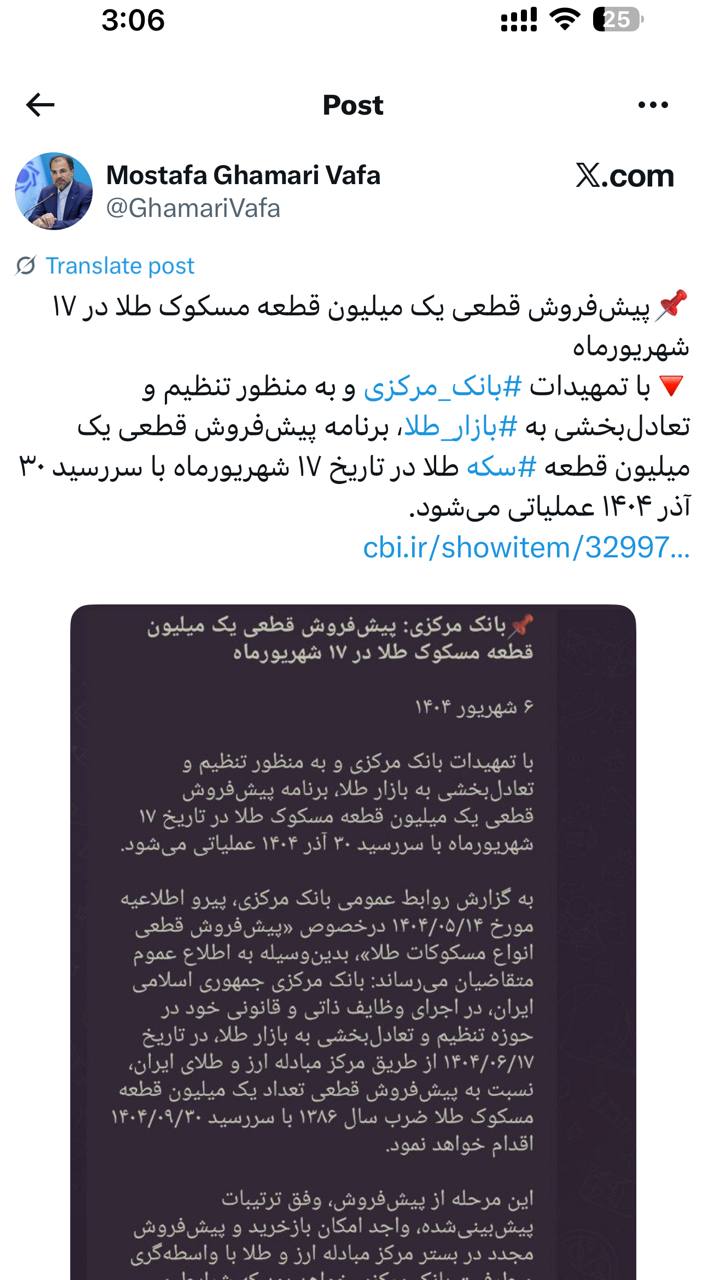Open the cbi.ir/showitem link

point(526,547)
